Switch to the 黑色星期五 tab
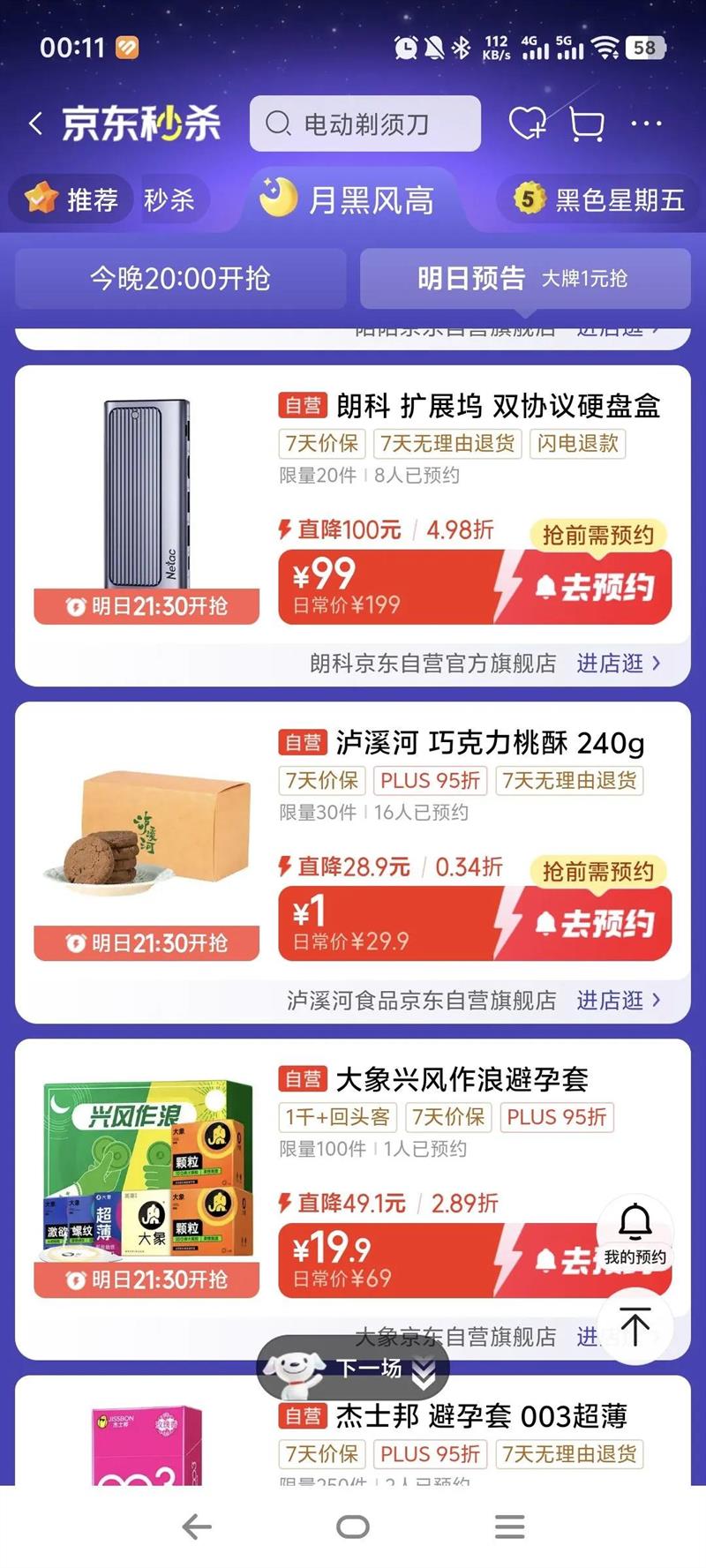Viewport: 706px width, 1568px height. coord(600,199)
